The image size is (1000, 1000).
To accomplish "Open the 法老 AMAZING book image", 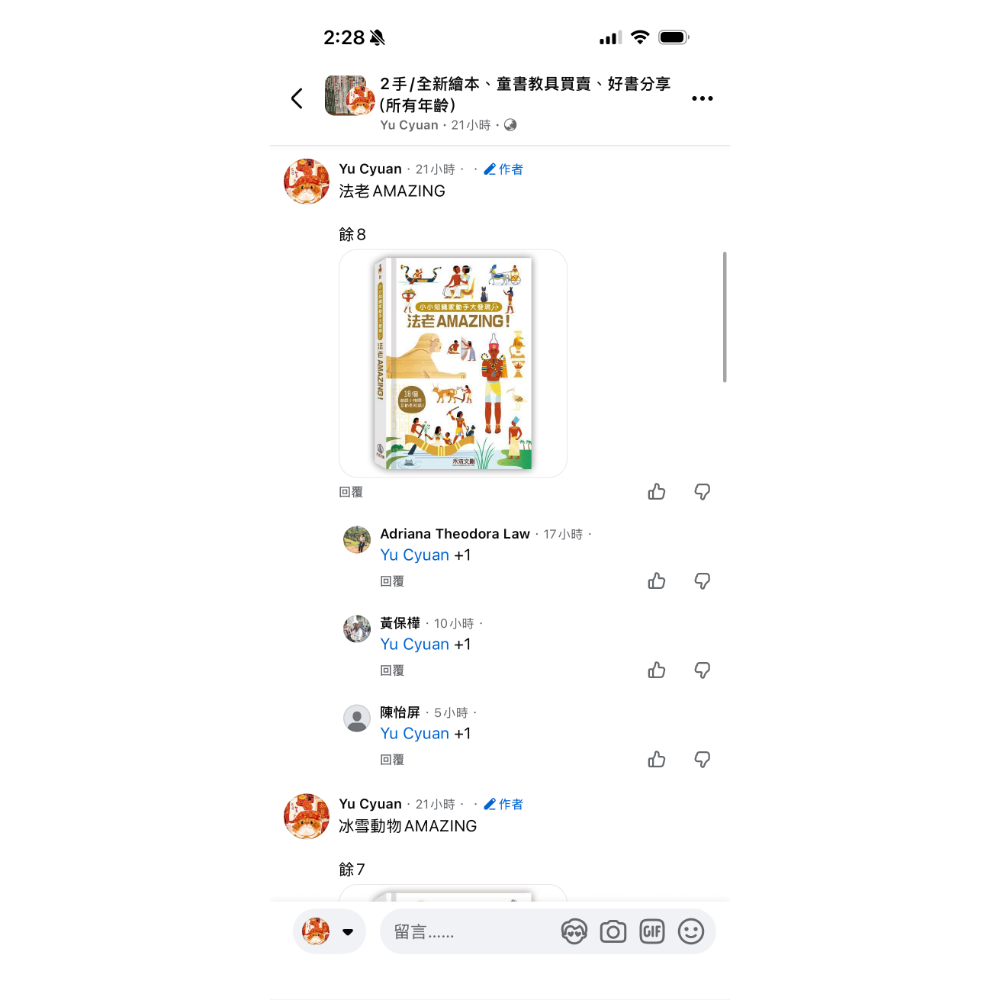I will (x=453, y=363).
